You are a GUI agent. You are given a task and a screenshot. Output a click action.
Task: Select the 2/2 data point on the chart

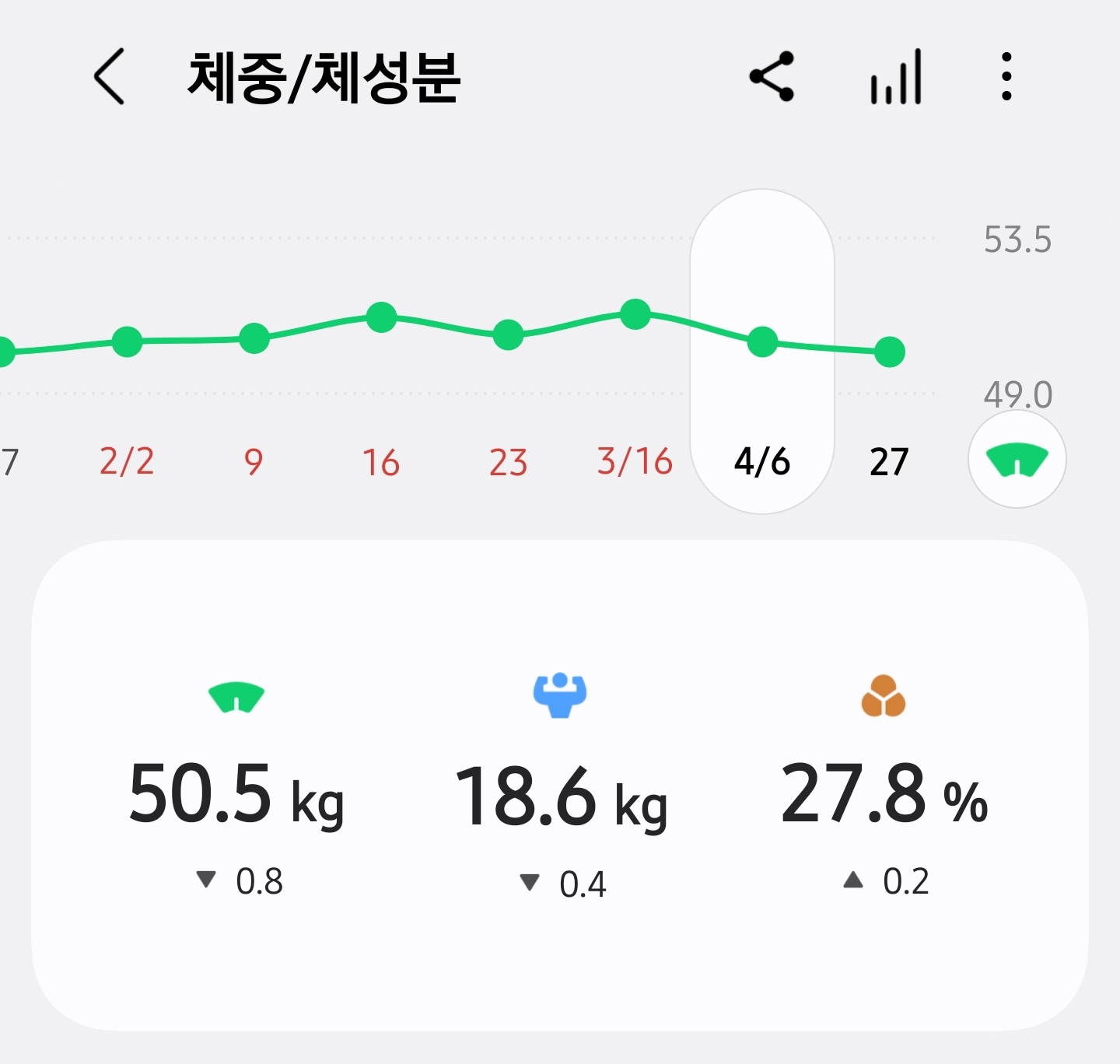pyautogui.click(x=127, y=341)
